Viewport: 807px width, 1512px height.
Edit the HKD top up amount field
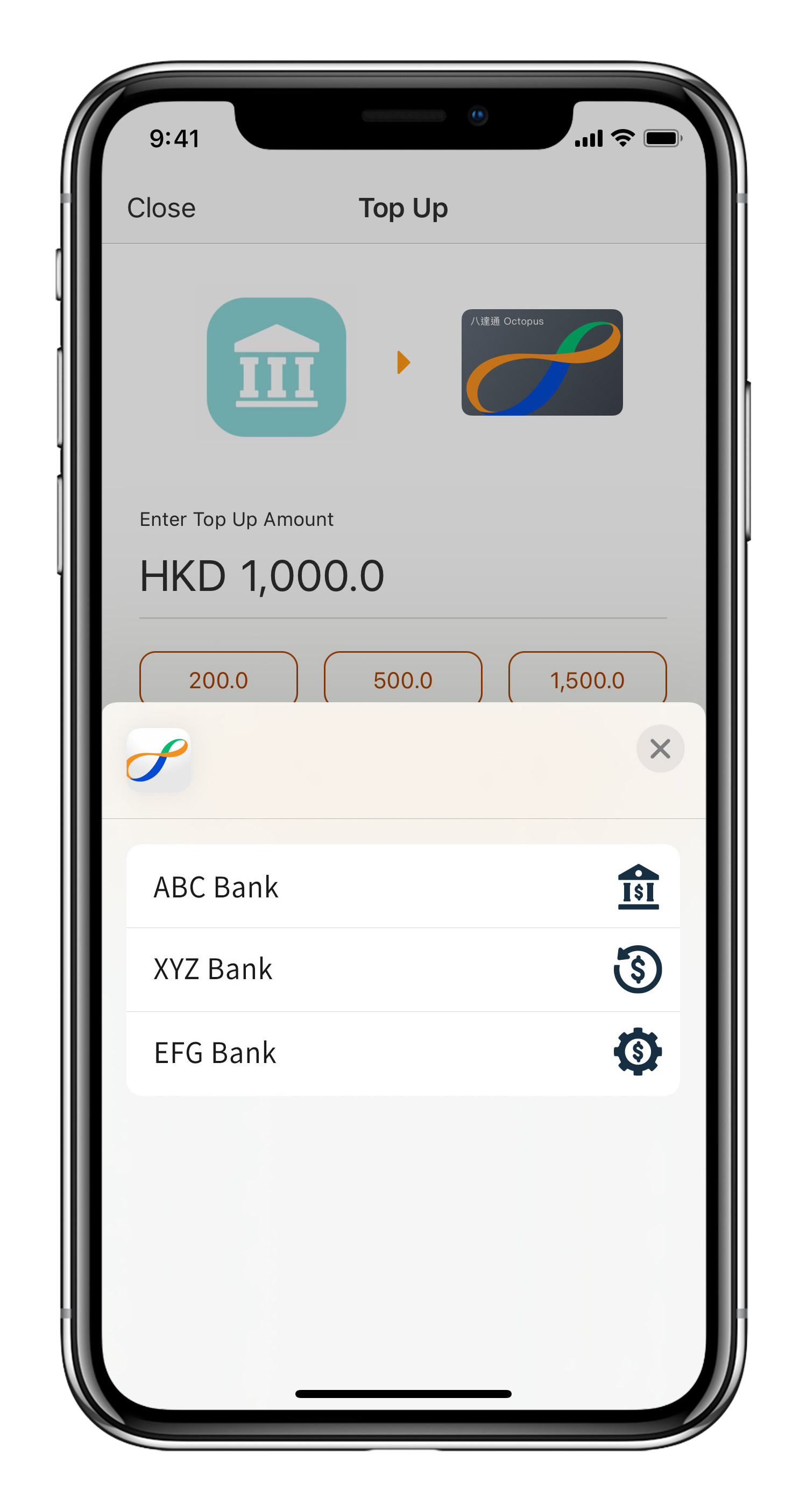(x=403, y=576)
